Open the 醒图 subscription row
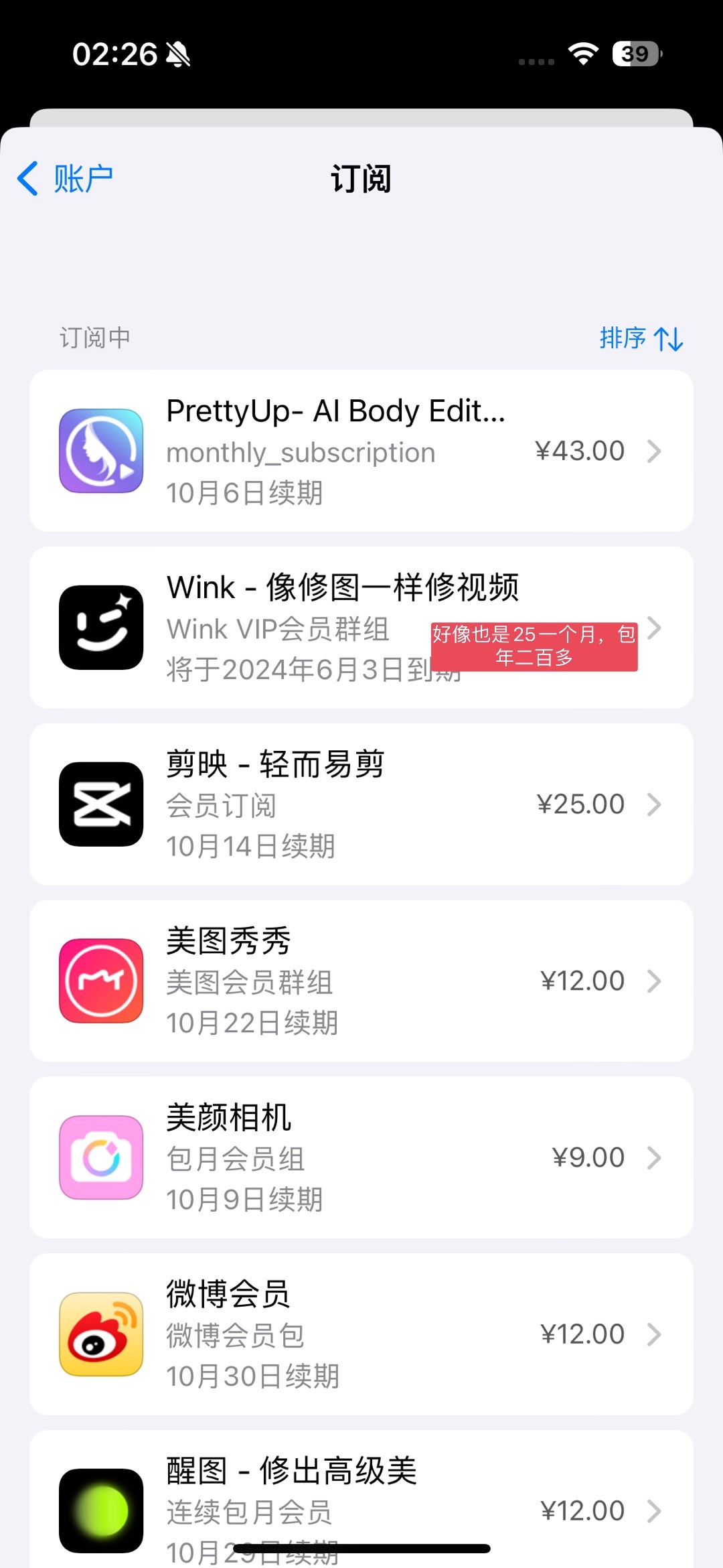723x1568 pixels. pyautogui.click(x=361, y=1499)
